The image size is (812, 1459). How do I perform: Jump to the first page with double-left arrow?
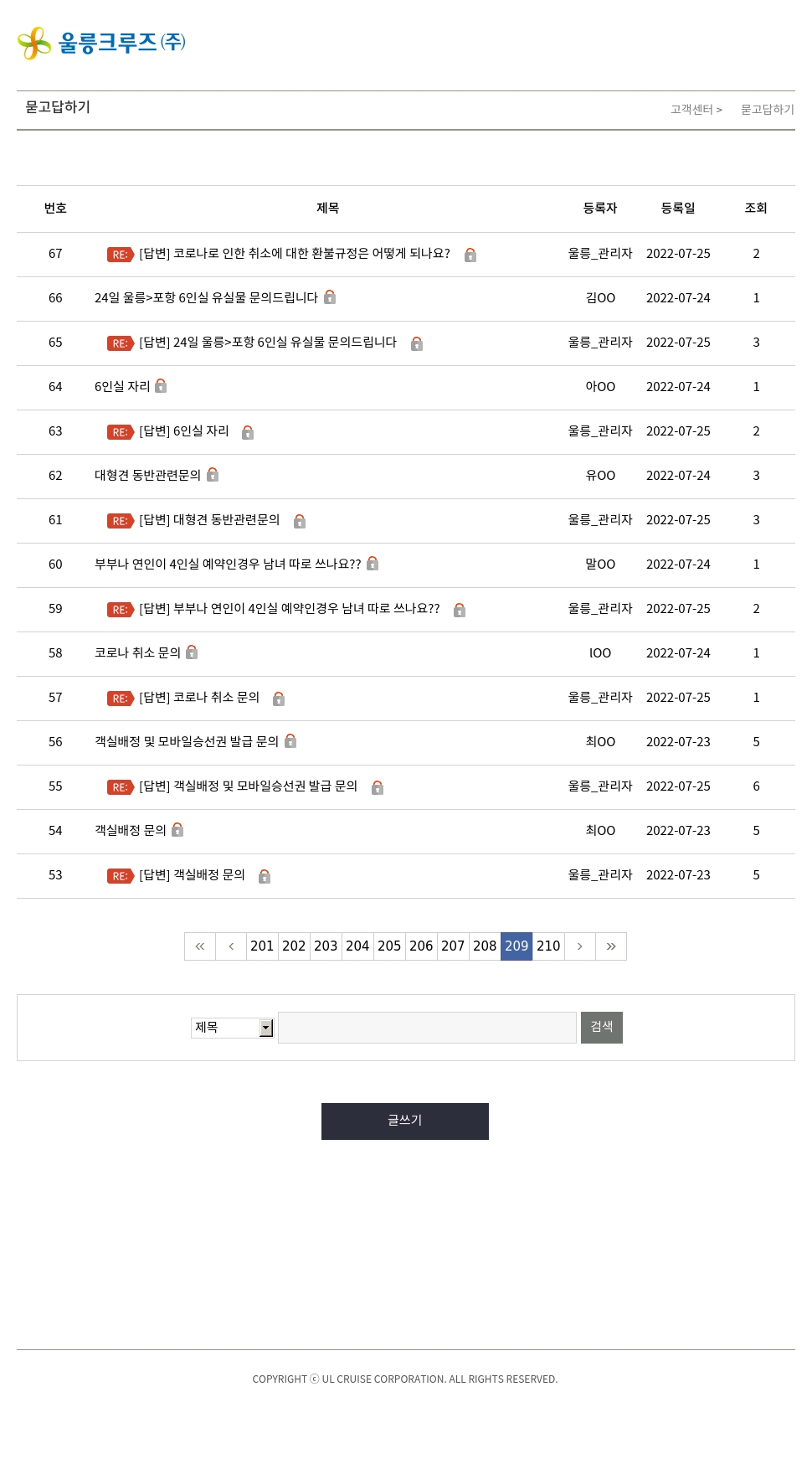[x=200, y=946]
